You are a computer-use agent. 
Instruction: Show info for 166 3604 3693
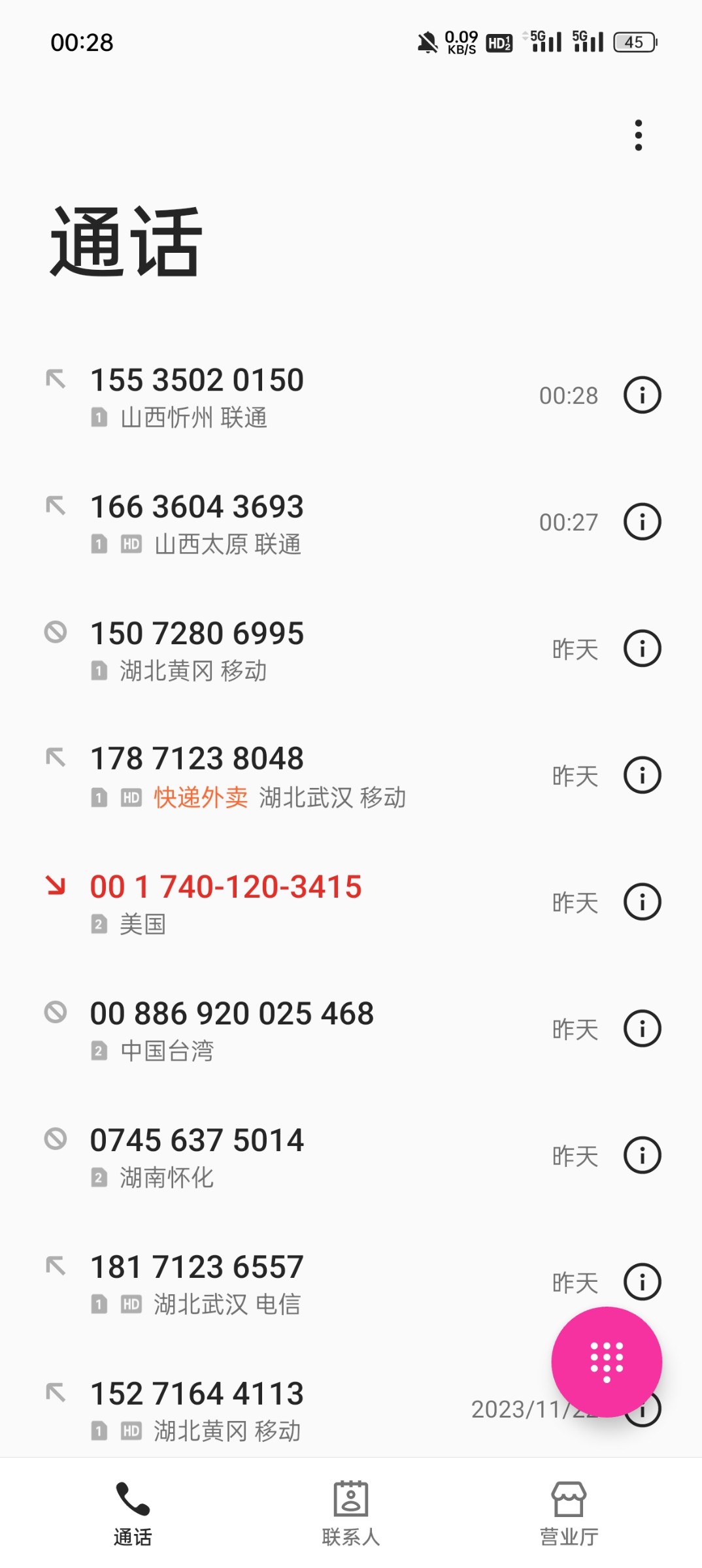(643, 522)
